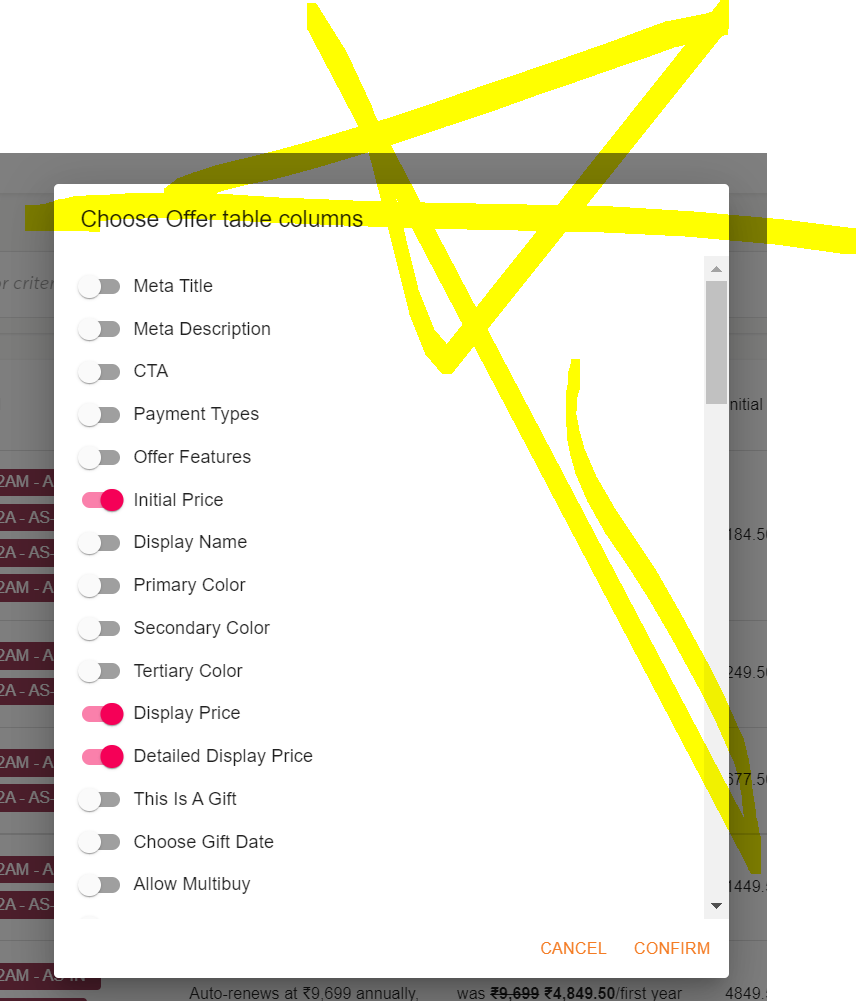Image resolution: width=856 pixels, height=1001 pixels.
Task: Turn on Allow Multibuy column
Action: [x=99, y=884]
